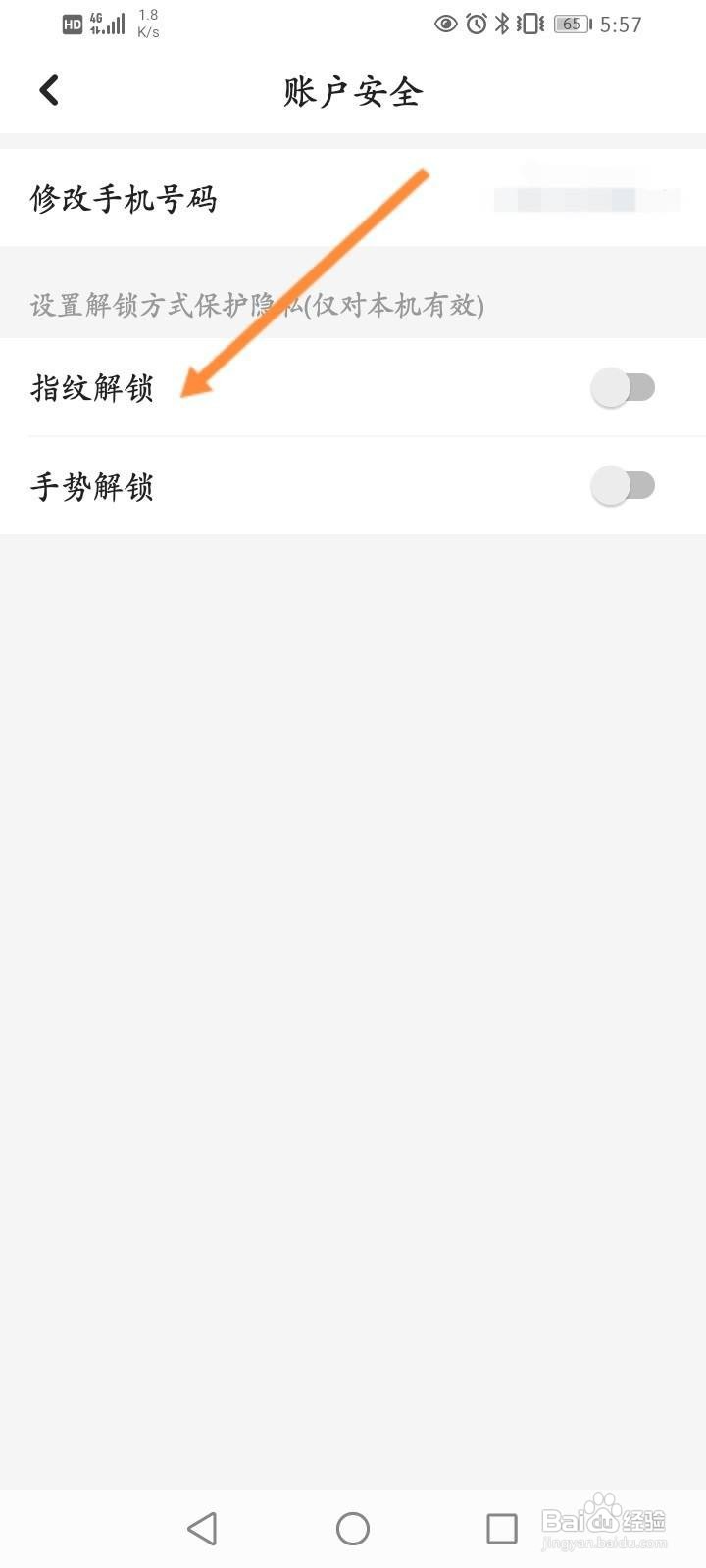
Task: Open the 修改手机号码 row
Action: click(x=353, y=198)
